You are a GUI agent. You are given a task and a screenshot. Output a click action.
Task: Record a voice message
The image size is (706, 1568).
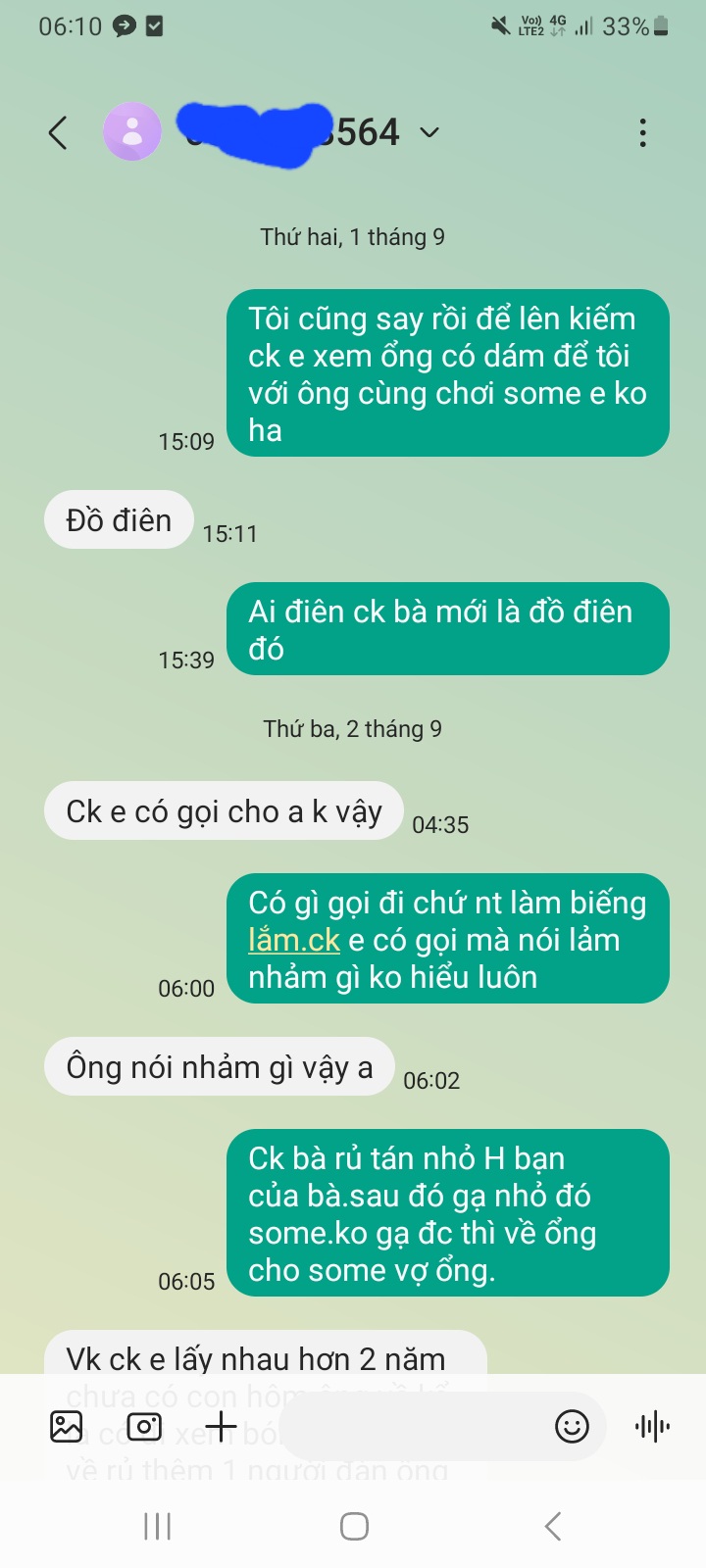pyautogui.click(x=652, y=1426)
